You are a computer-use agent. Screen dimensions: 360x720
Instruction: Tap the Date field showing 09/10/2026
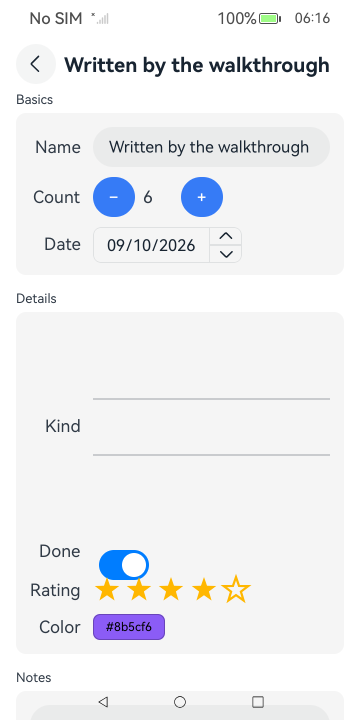tap(152, 245)
